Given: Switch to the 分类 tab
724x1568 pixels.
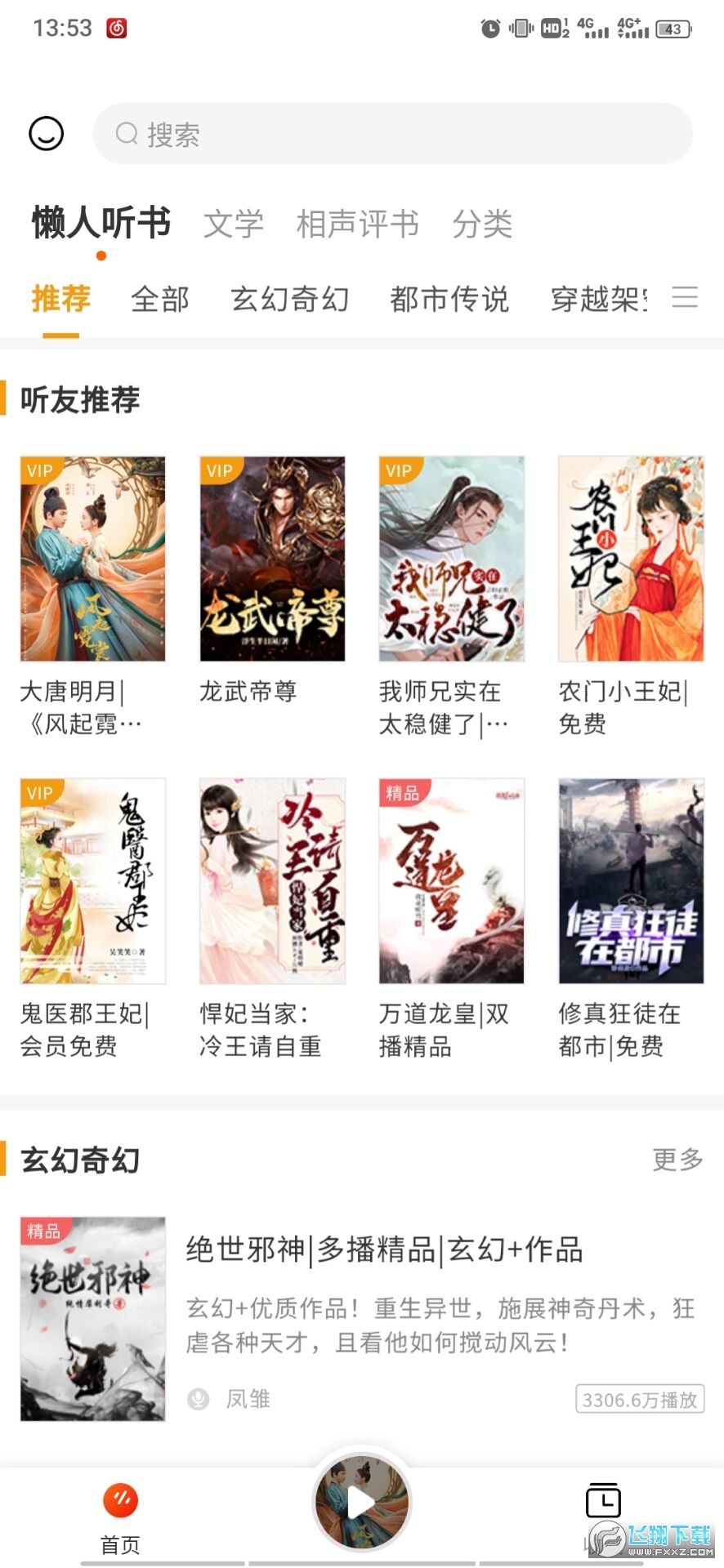Looking at the screenshot, I should pos(483,223).
